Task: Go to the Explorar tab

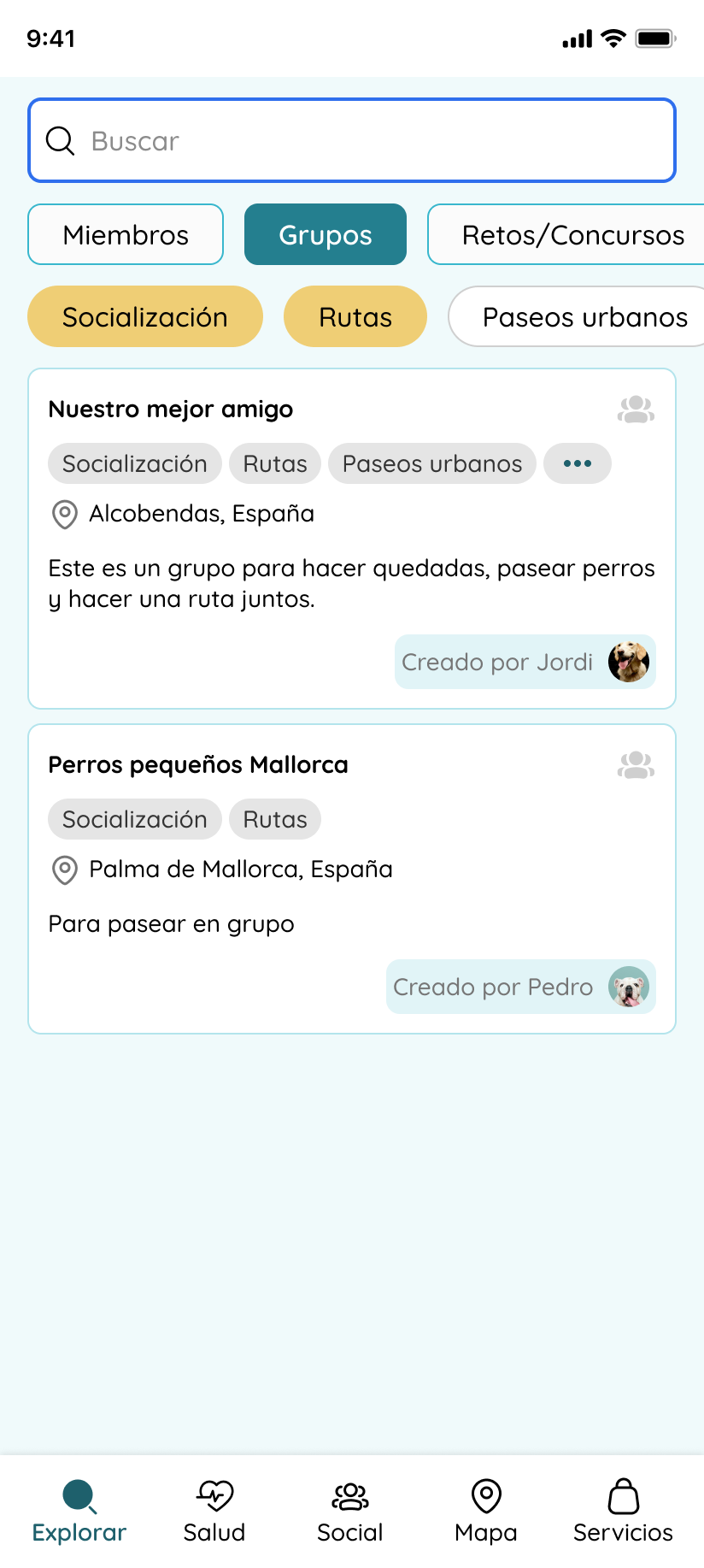Action: tap(79, 1512)
